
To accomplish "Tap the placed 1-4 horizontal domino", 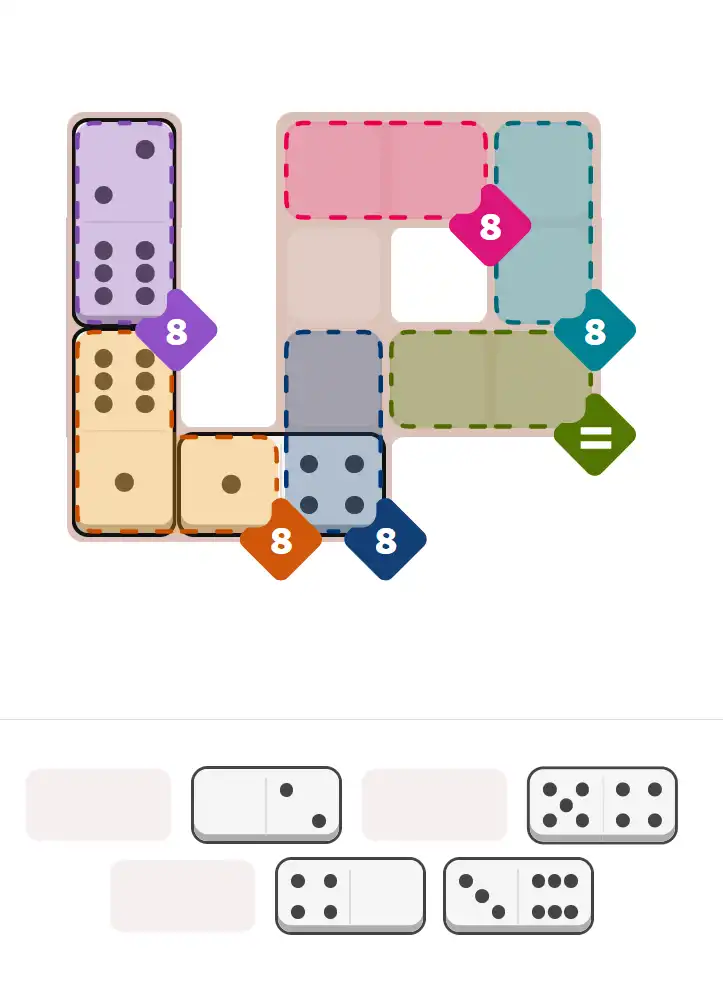I will (280, 484).
